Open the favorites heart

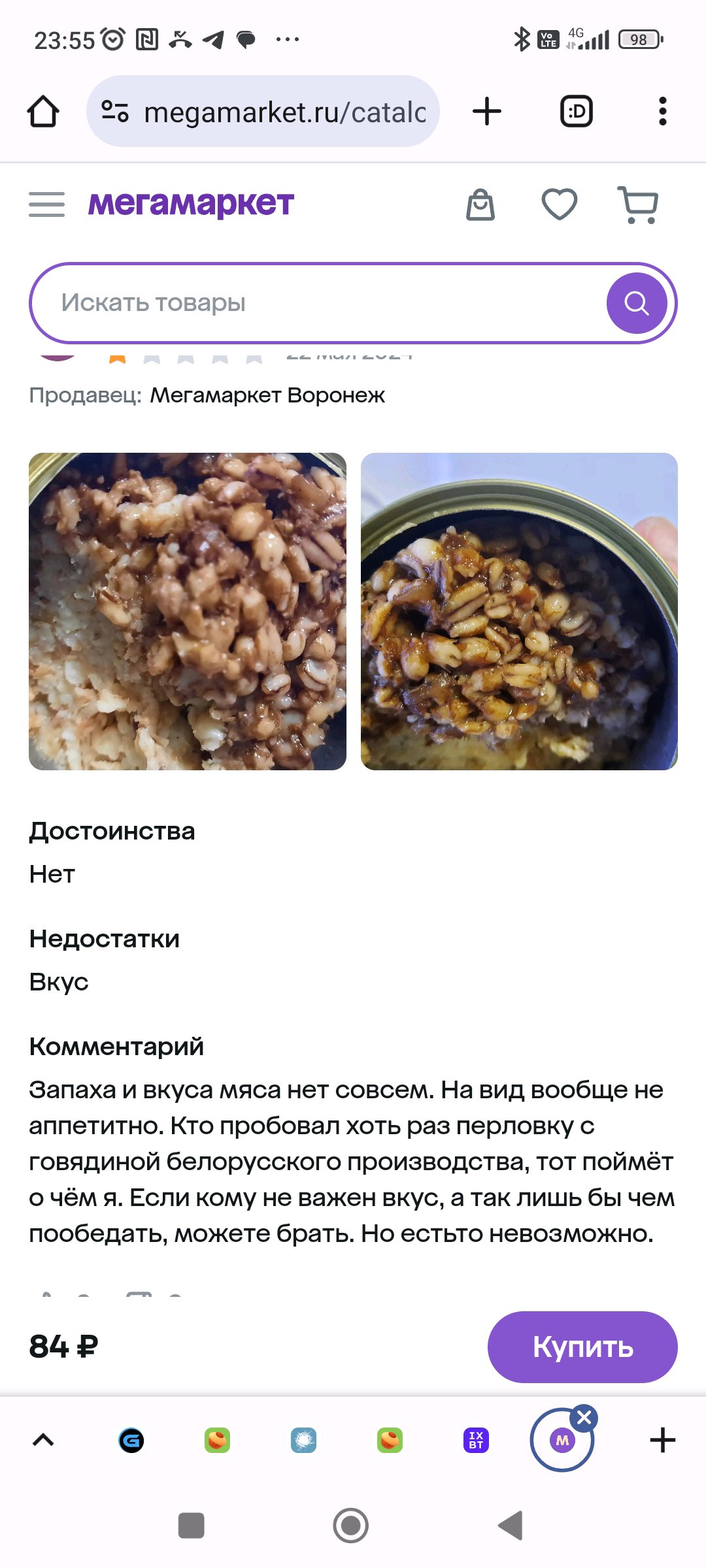point(560,204)
